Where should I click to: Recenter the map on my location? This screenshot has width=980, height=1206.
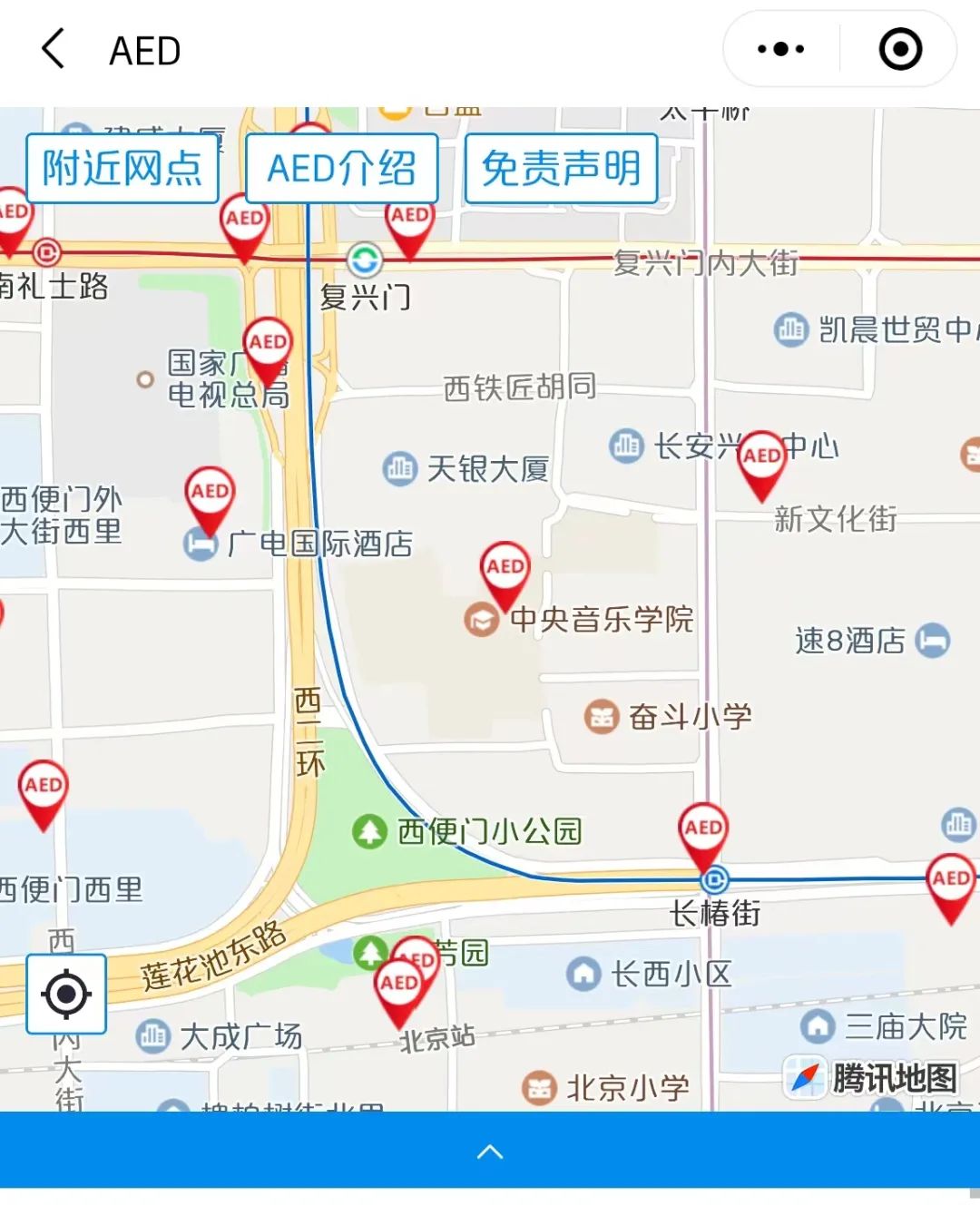click(66, 994)
